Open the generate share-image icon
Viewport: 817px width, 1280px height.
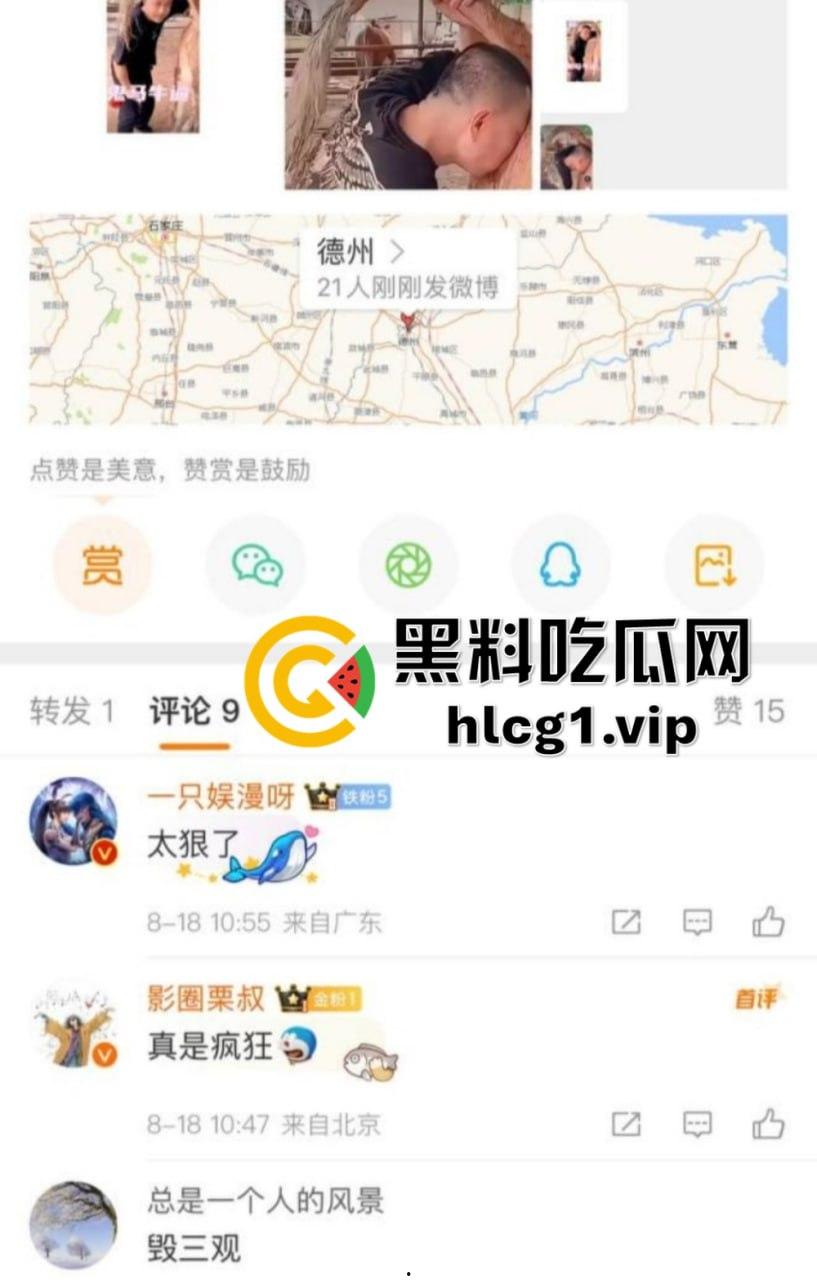711,564
